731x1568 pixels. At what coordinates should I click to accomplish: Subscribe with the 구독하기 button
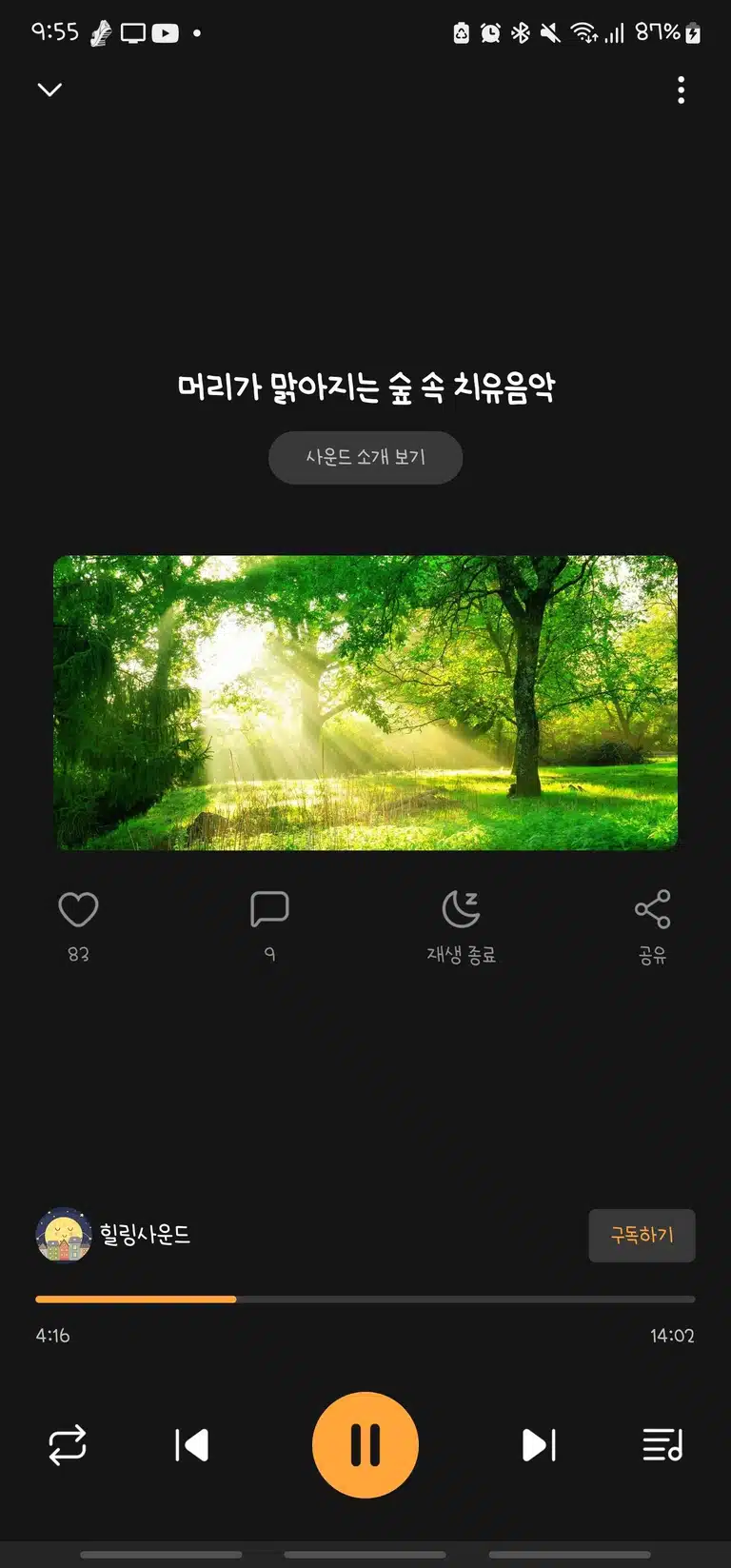(642, 1235)
